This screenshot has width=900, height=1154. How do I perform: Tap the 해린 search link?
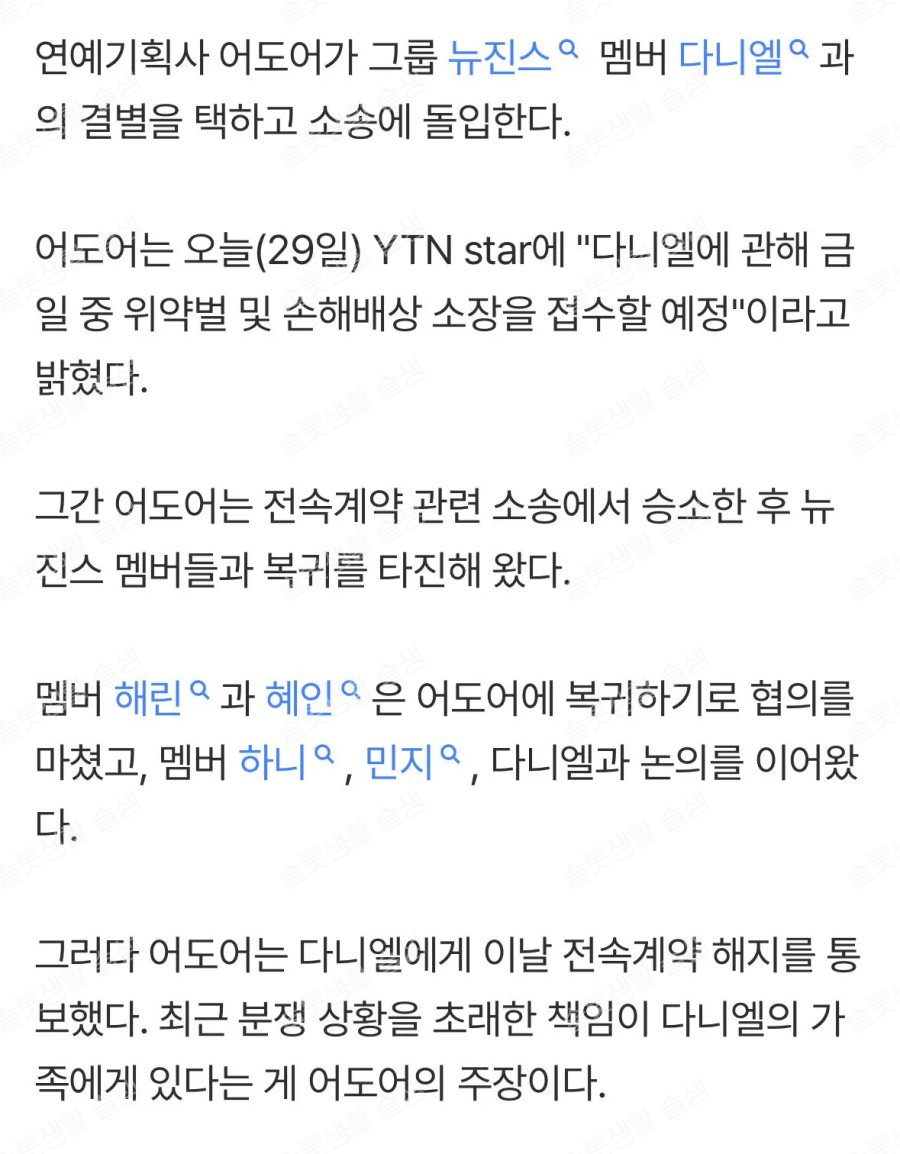[150, 697]
